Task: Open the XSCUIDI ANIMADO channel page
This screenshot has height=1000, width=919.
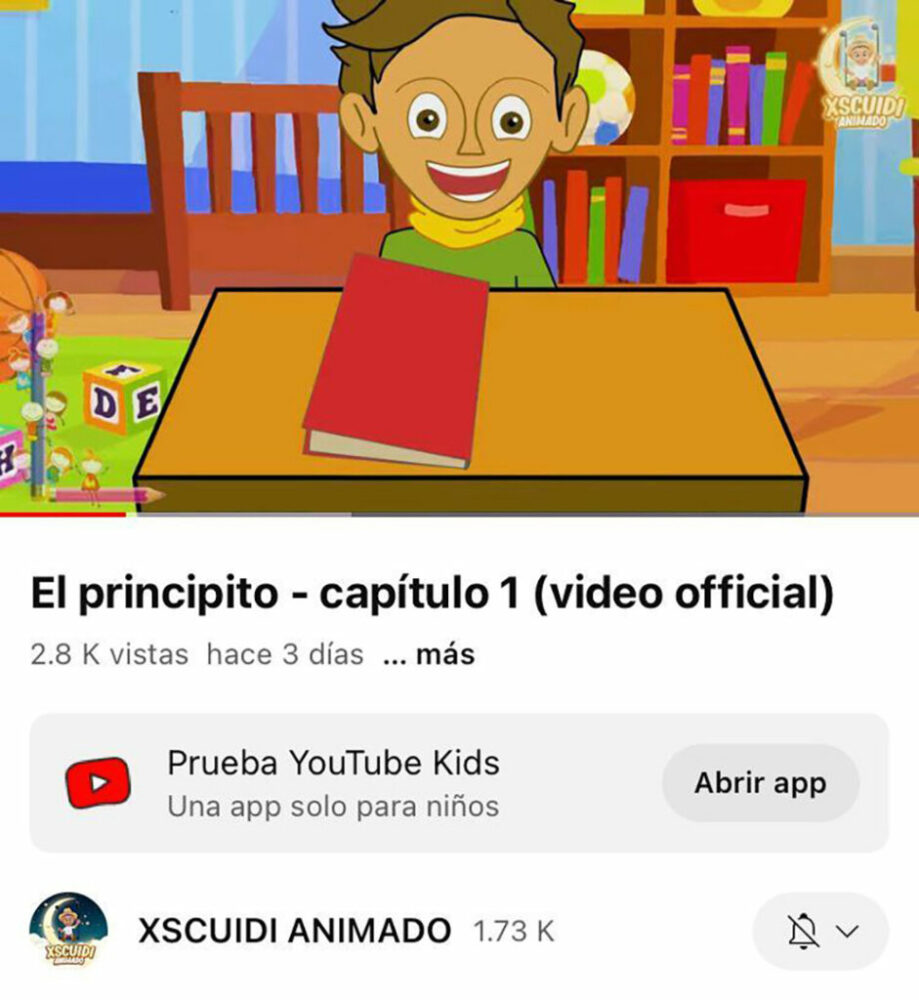Action: [x=294, y=931]
